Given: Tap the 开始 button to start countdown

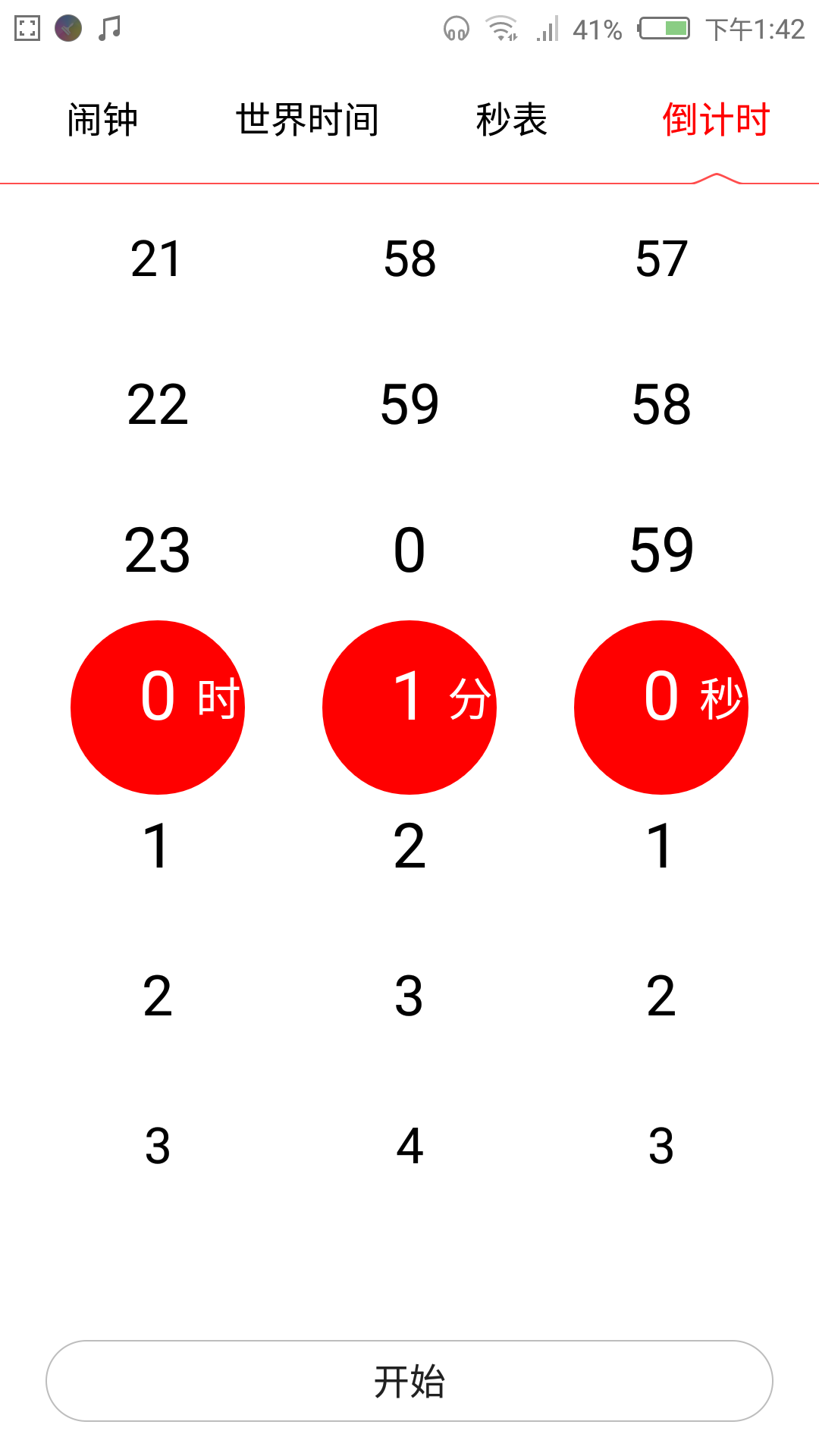Looking at the screenshot, I should tap(409, 1381).
